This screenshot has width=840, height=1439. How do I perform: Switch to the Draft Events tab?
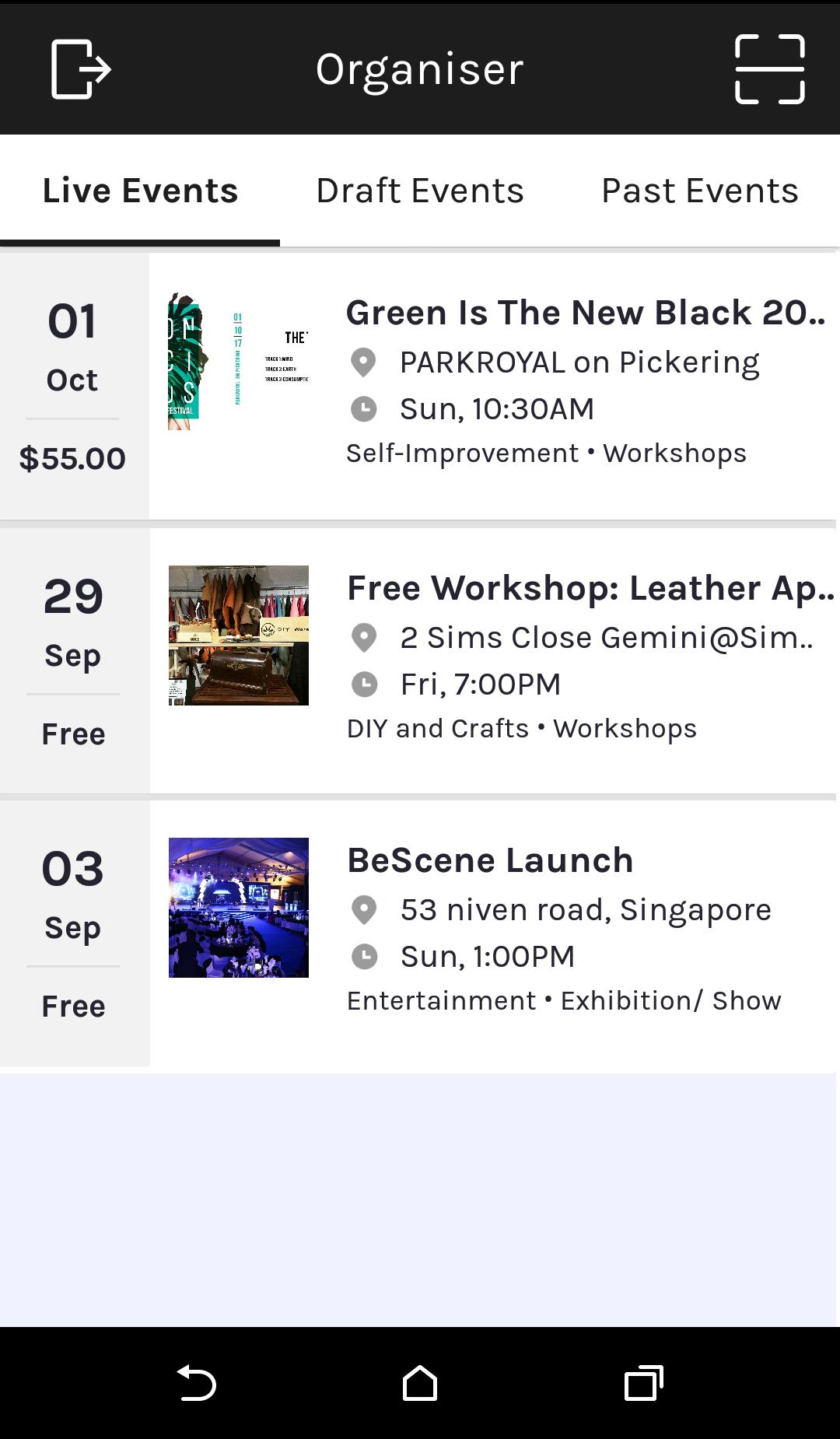click(420, 191)
